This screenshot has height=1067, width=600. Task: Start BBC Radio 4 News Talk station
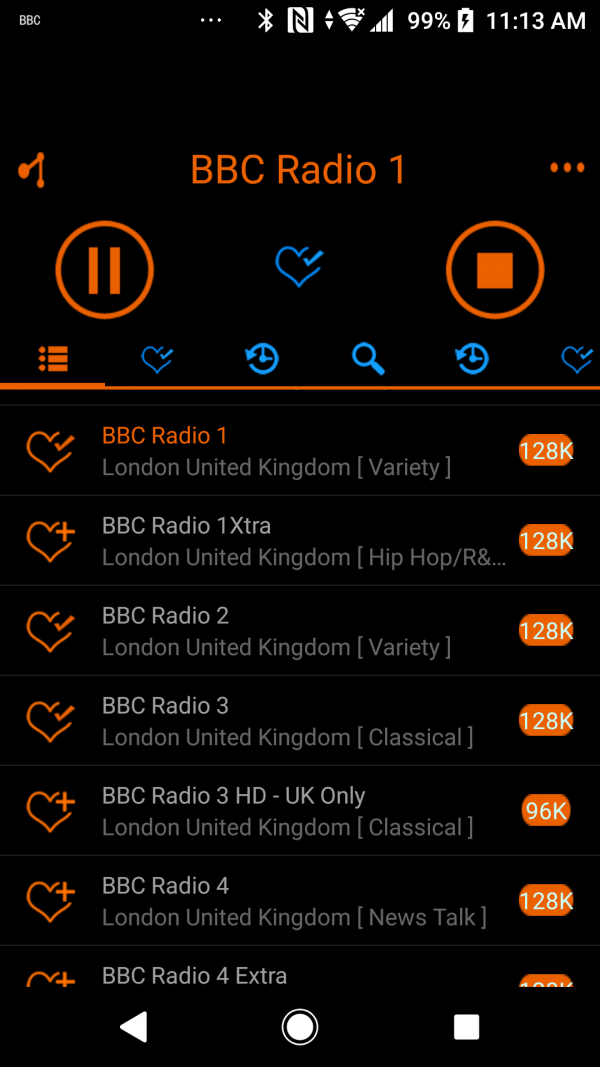[300, 901]
